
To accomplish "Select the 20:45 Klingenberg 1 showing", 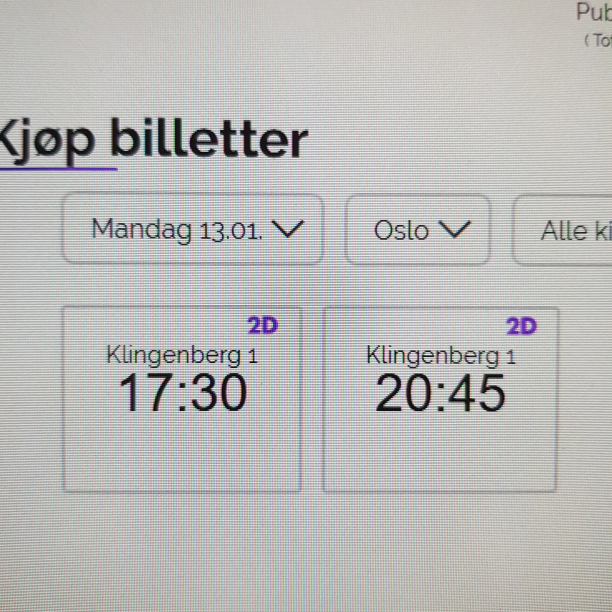I will click(x=440, y=399).
